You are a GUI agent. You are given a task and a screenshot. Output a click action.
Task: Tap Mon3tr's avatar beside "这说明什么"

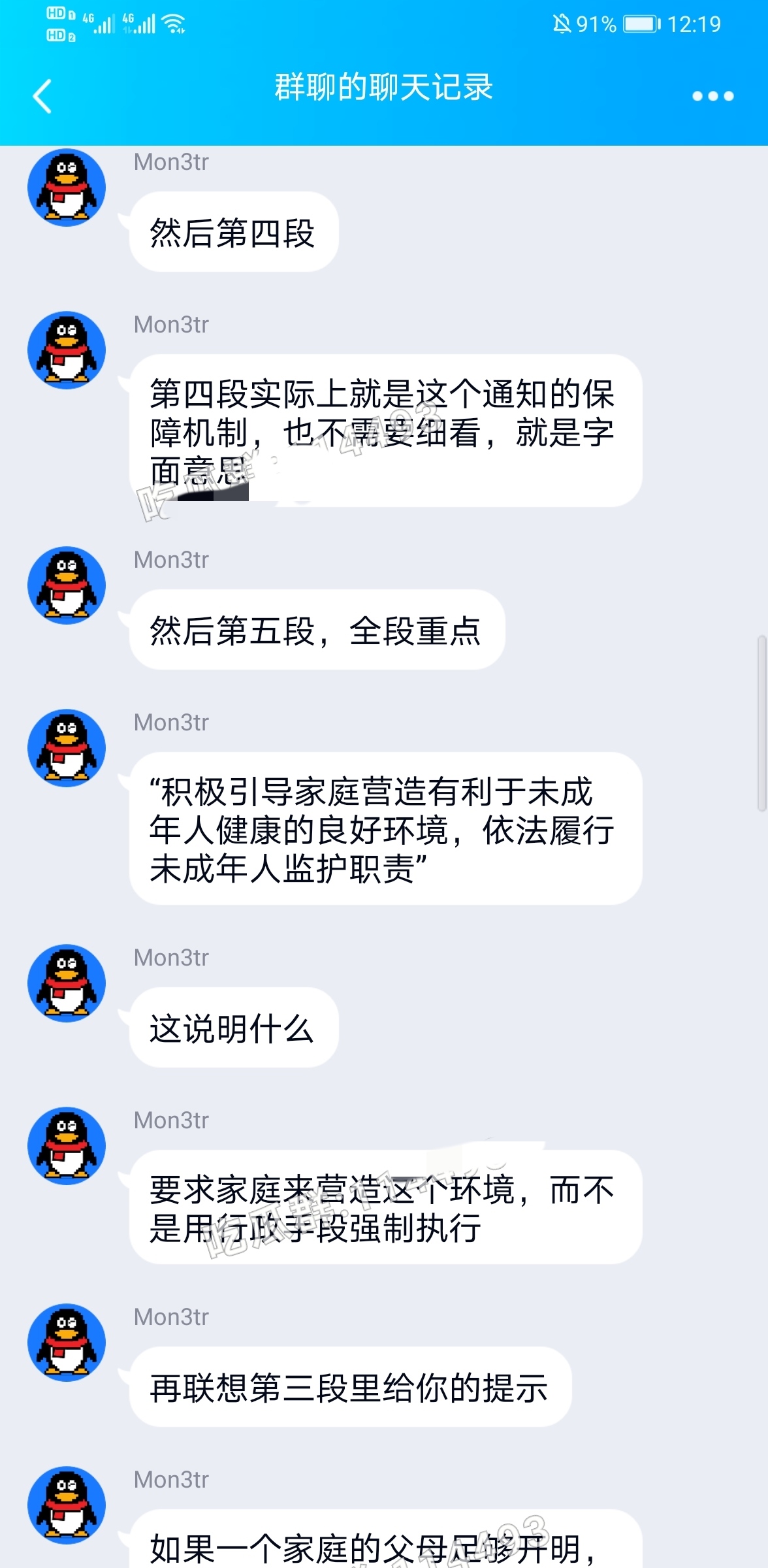coord(67,983)
